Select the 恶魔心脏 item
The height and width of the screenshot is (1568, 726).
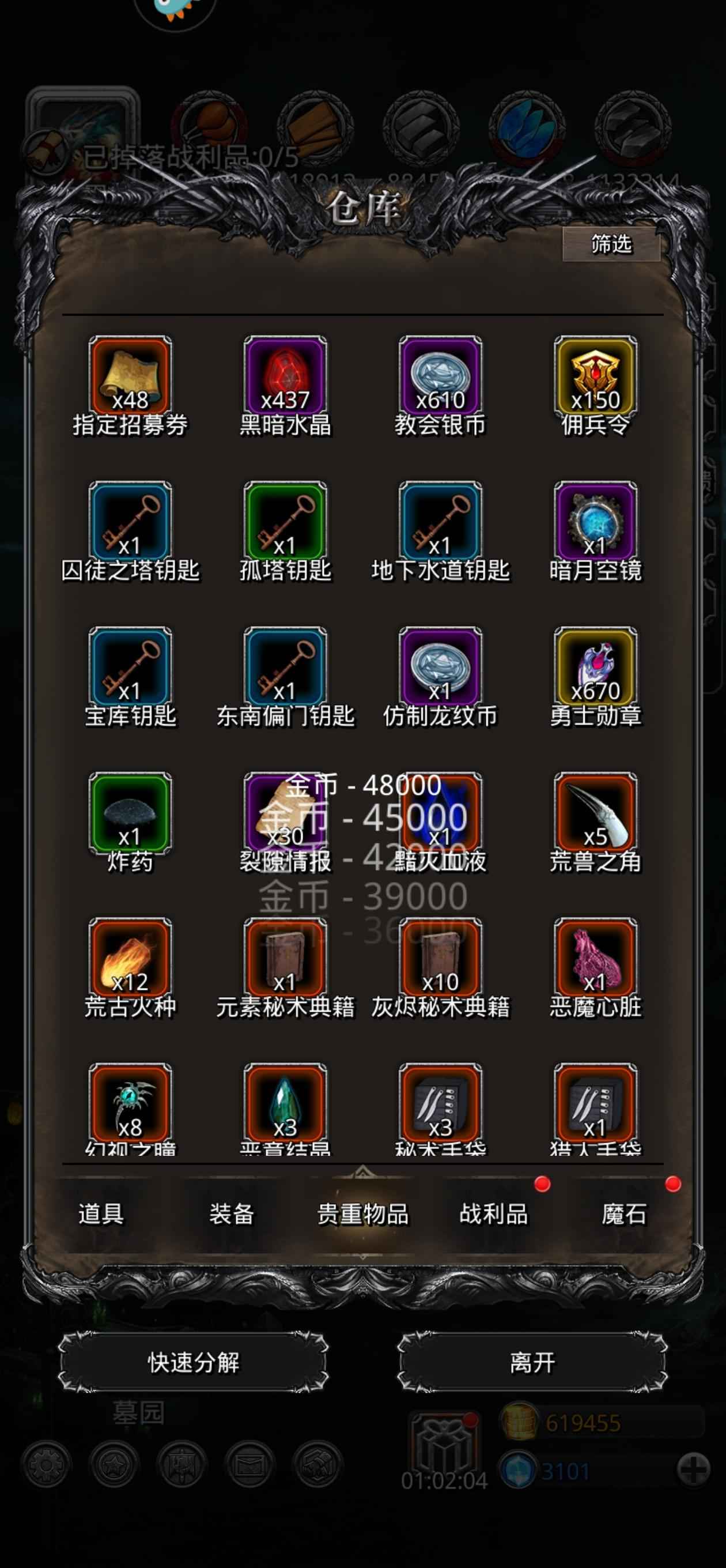click(595, 959)
